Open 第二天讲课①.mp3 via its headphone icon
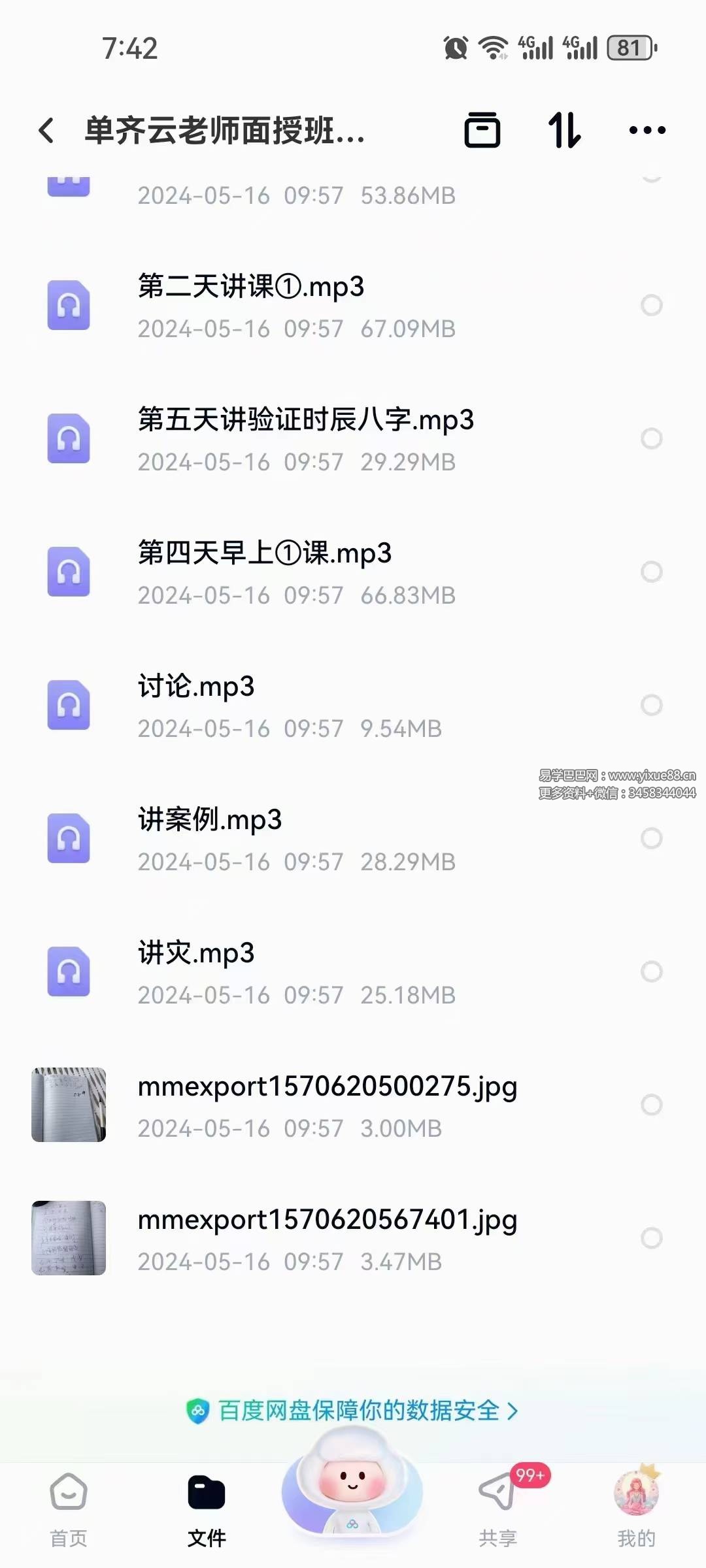The width and height of the screenshot is (706, 1568). pyautogui.click(x=69, y=304)
